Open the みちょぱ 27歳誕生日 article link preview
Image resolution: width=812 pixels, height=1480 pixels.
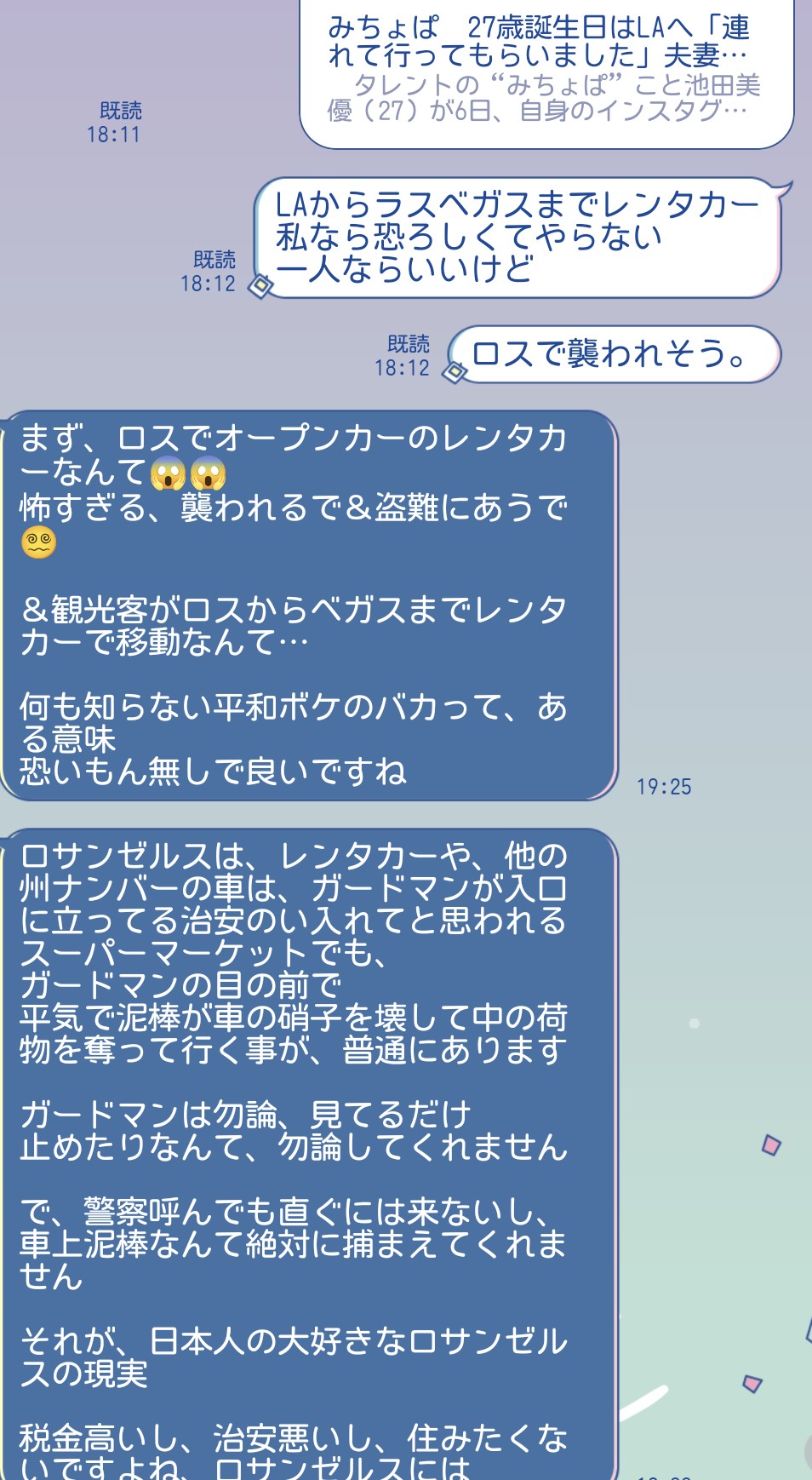pos(545,70)
